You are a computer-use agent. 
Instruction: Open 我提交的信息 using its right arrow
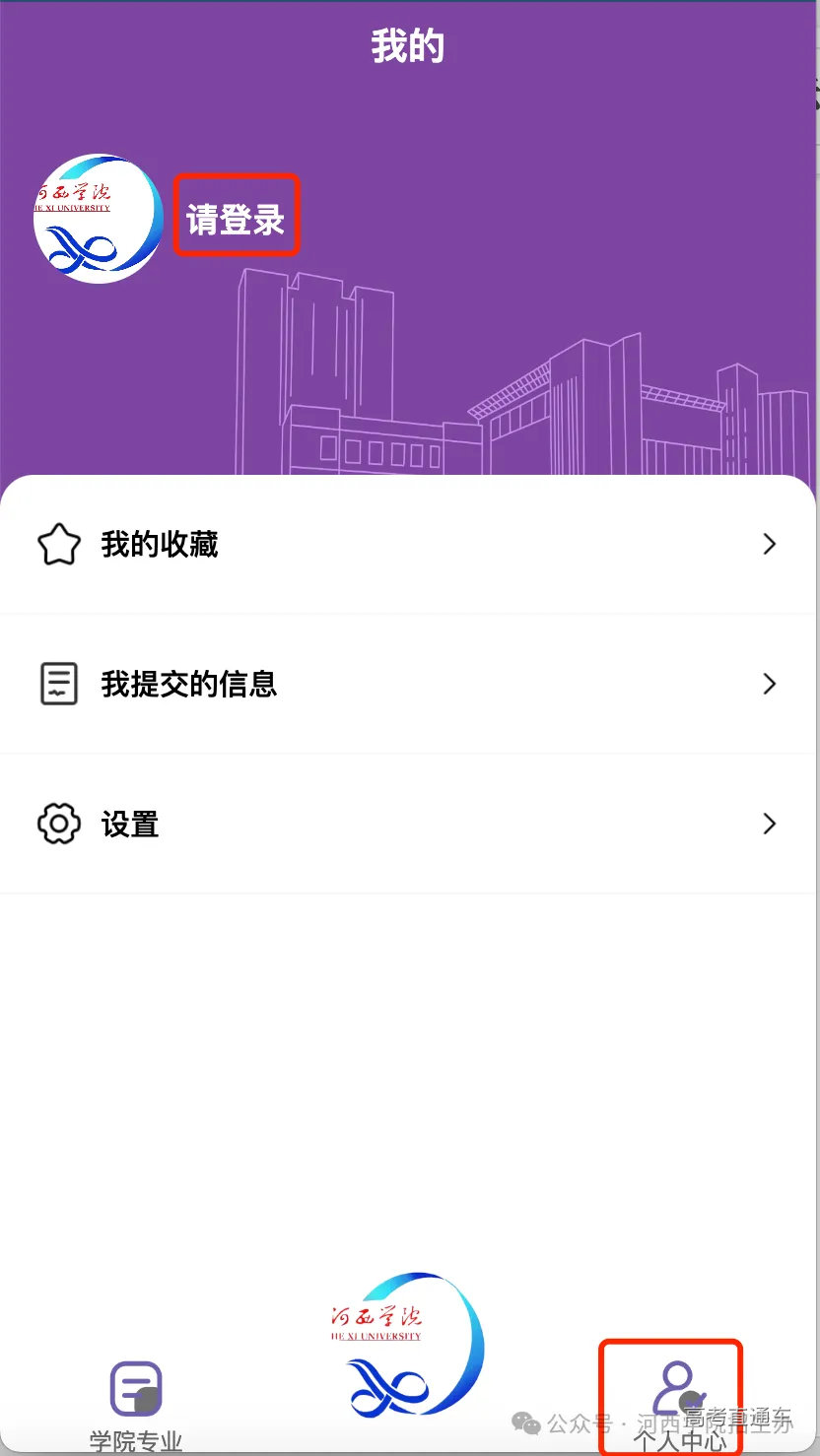[770, 683]
